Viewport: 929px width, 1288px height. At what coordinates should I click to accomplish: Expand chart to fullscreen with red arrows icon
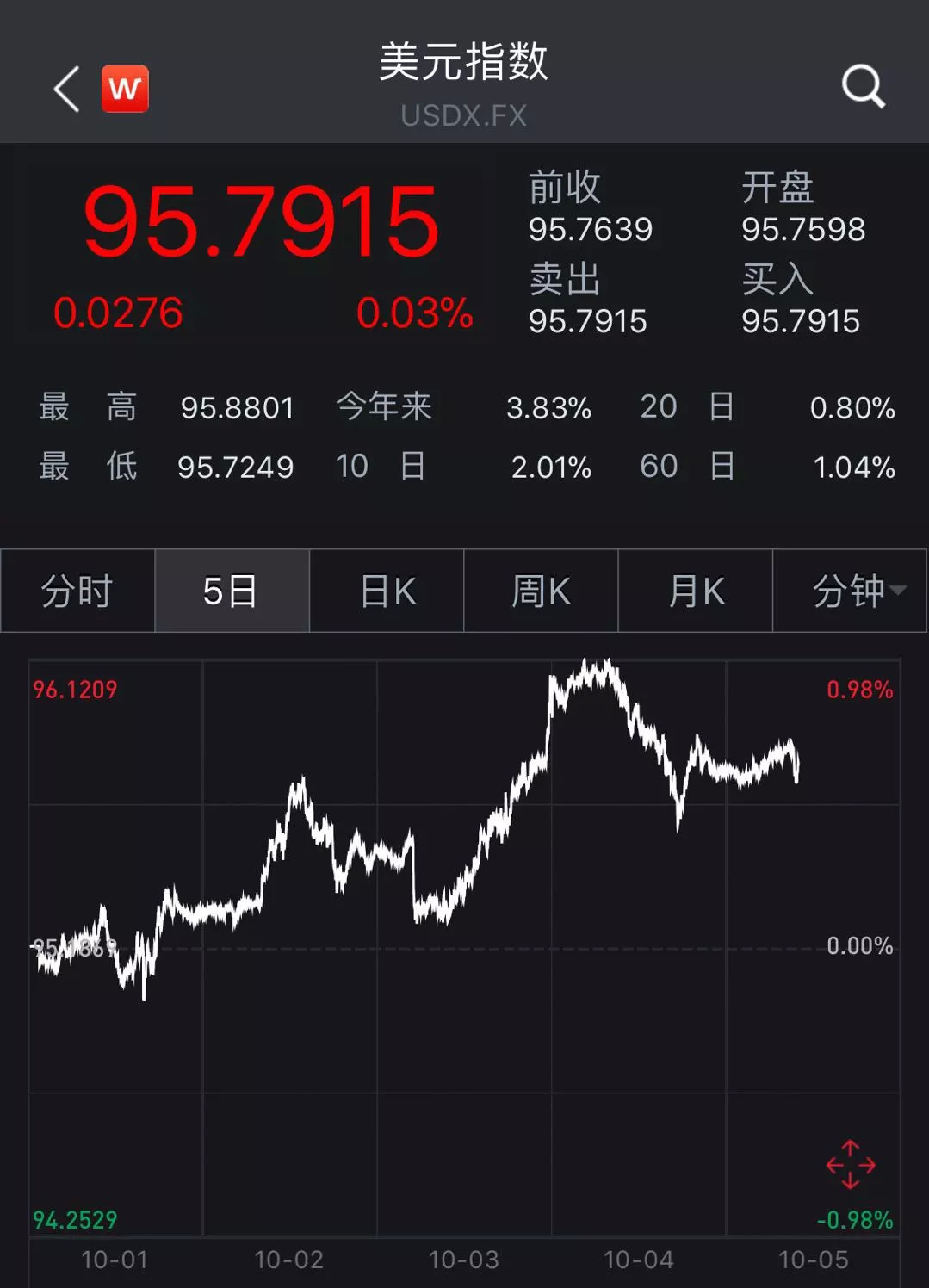pyautogui.click(x=850, y=1165)
